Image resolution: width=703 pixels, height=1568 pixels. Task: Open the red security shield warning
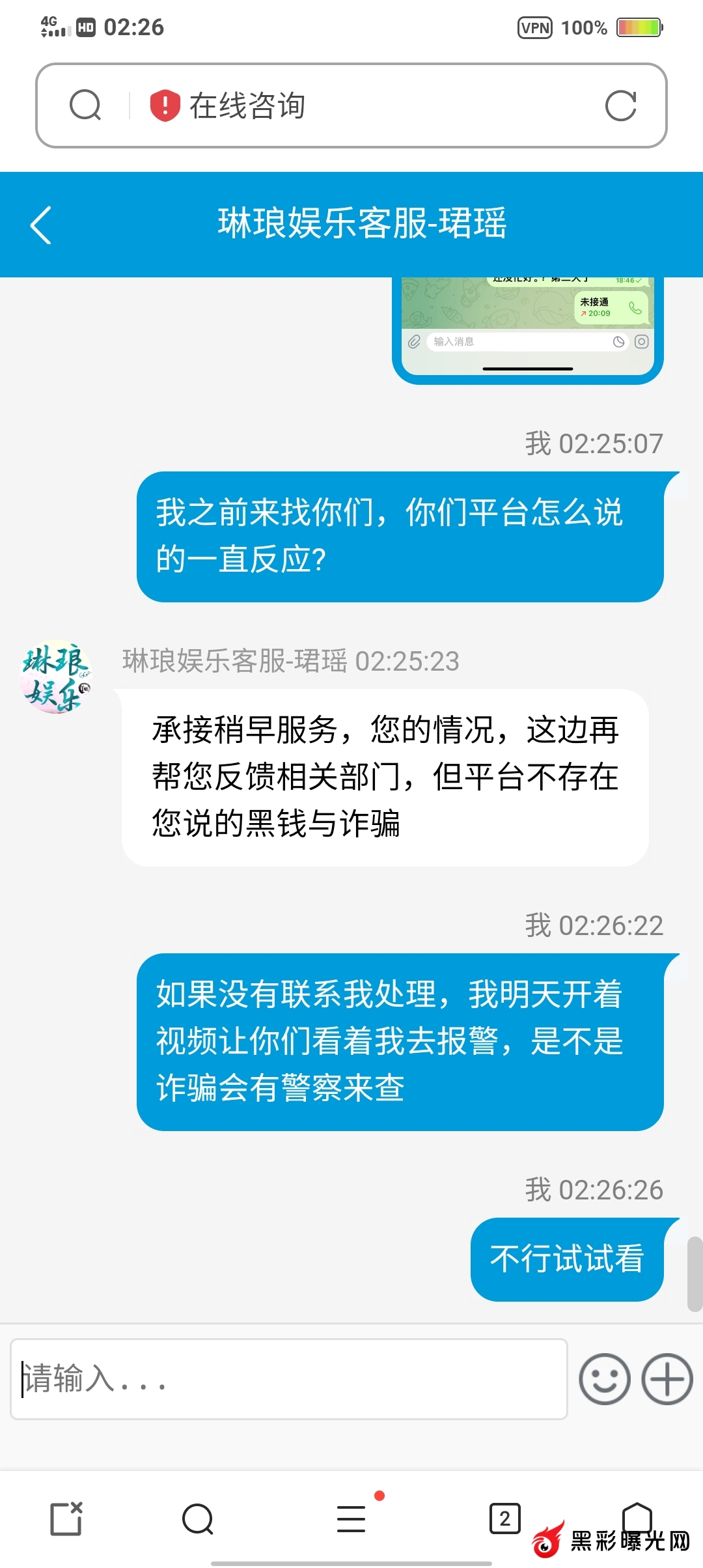click(x=165, y=105)
